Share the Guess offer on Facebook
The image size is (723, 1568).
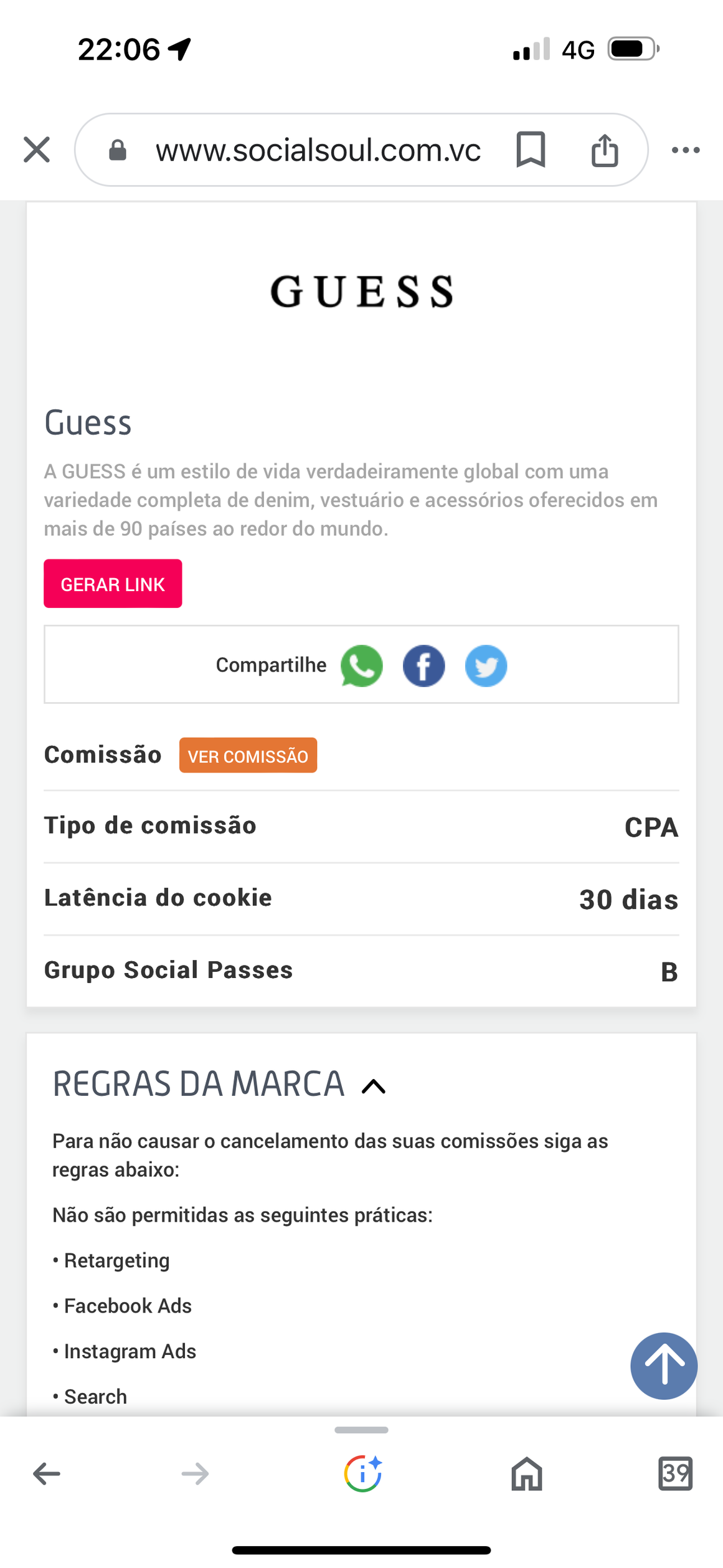point(423,666)
